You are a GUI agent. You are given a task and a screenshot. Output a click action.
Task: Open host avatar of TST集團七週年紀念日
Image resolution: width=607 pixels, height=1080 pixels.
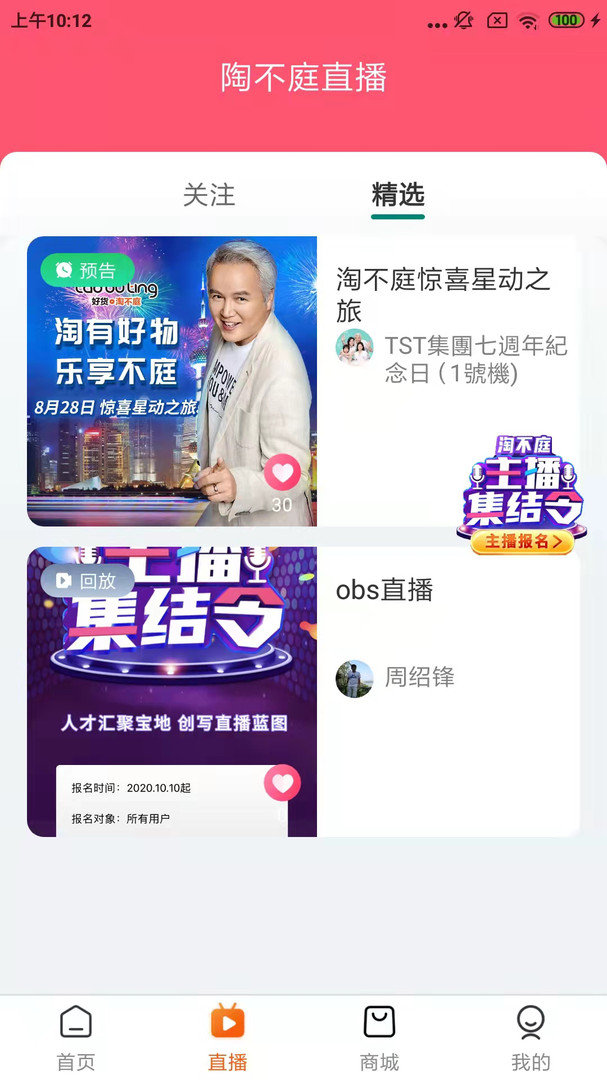point(354,347)
